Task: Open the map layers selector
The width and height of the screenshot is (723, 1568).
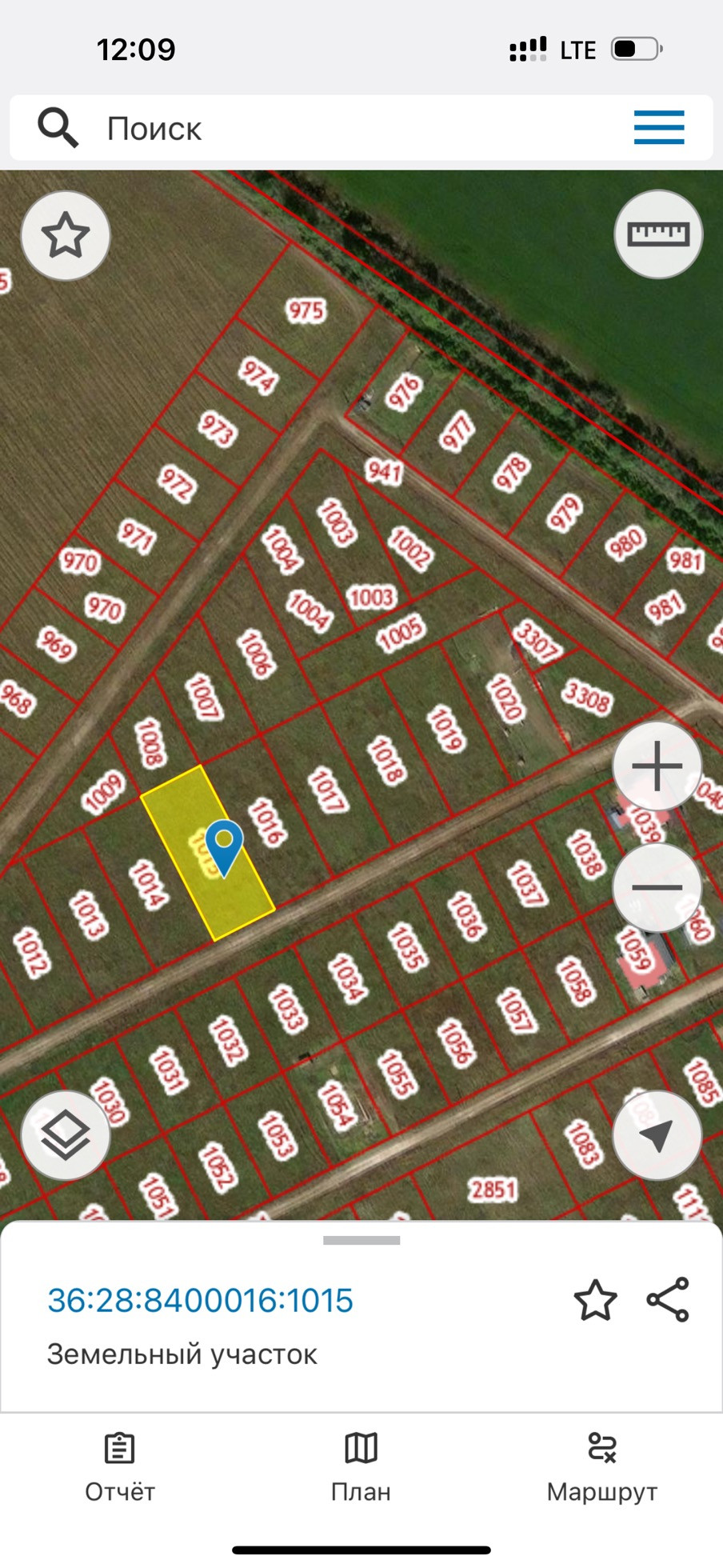Action: click(65, 1135)
